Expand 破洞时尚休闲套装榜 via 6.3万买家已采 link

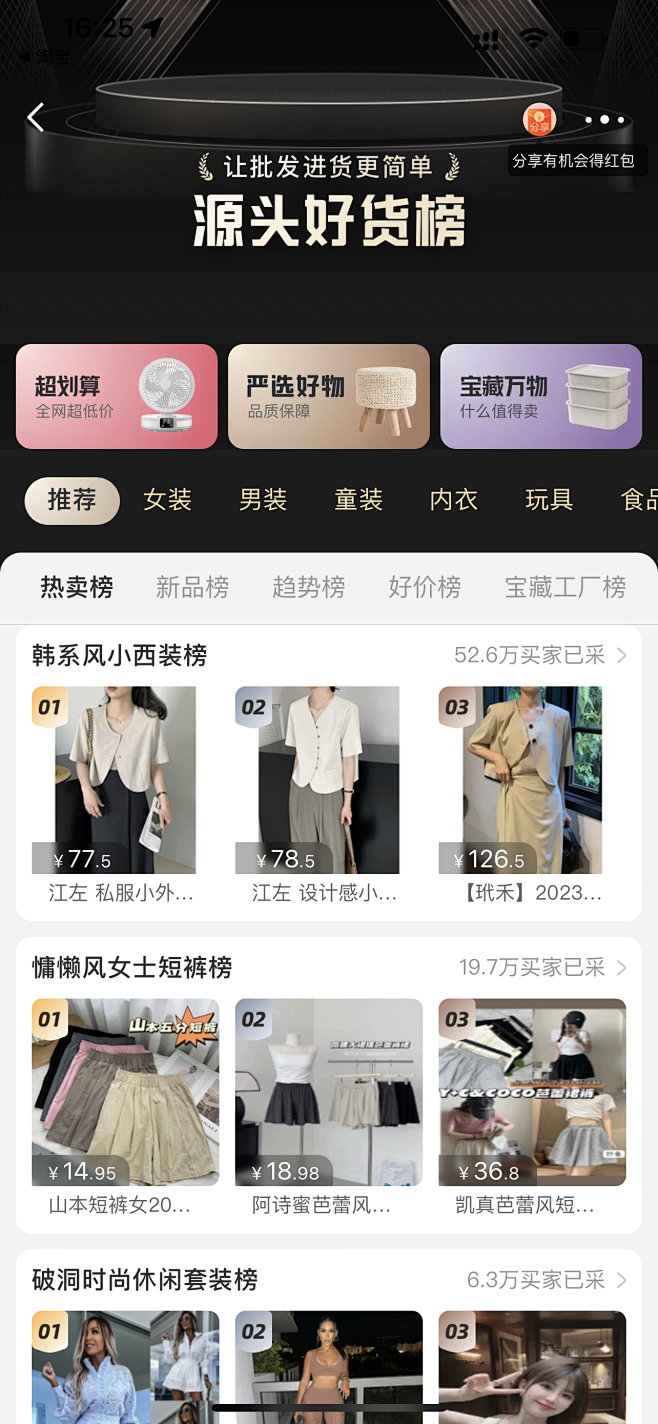pyautogui.click(x=546, y=1280)
